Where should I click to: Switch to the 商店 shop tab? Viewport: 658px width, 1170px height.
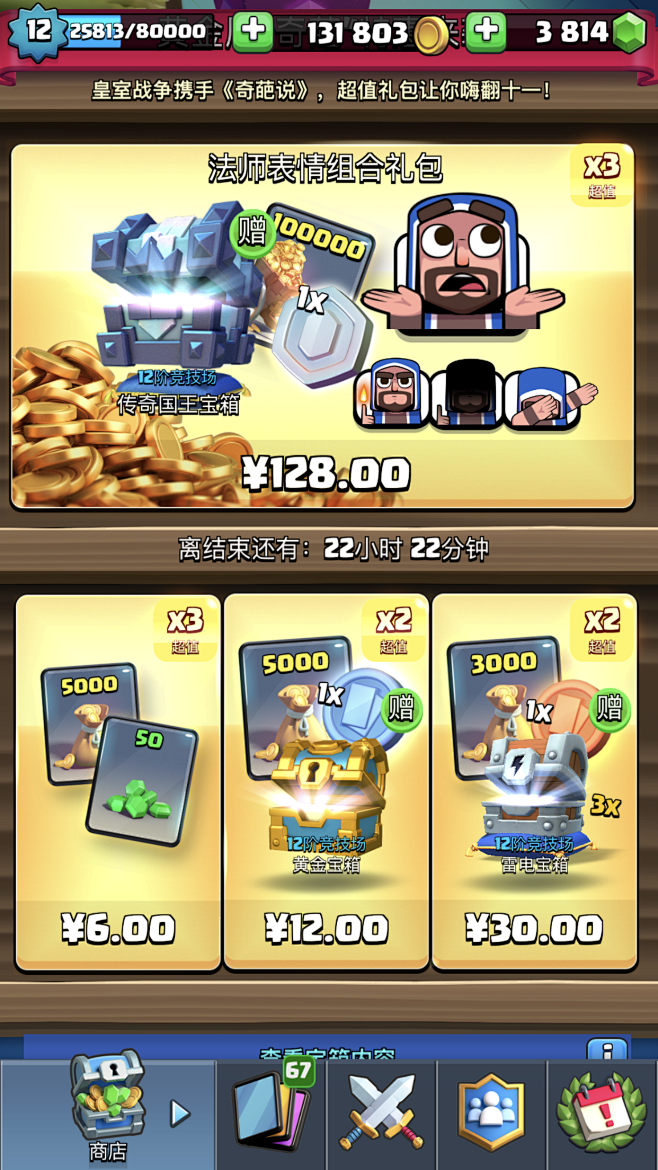[108, 1114]
